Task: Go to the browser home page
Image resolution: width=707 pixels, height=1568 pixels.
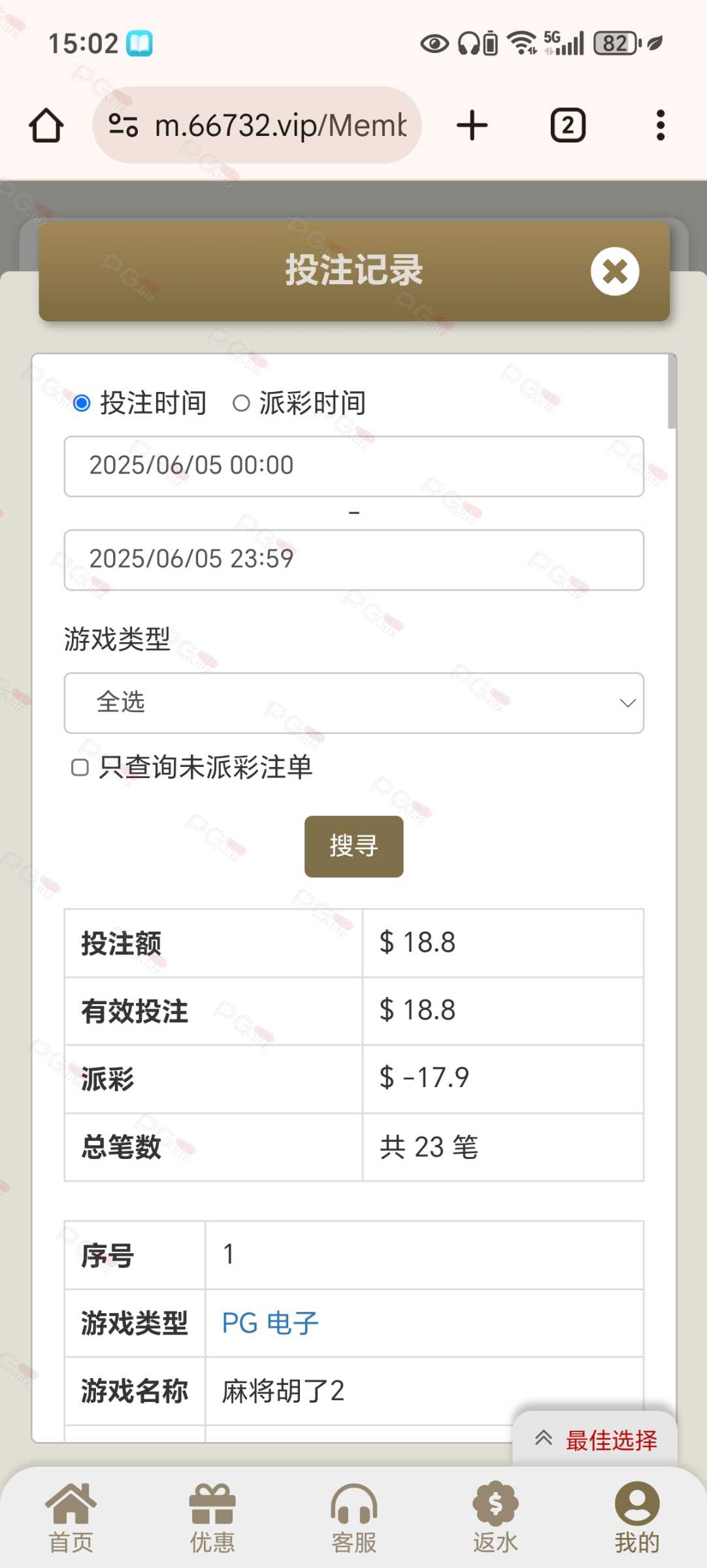Action: [x=46, y=125]
